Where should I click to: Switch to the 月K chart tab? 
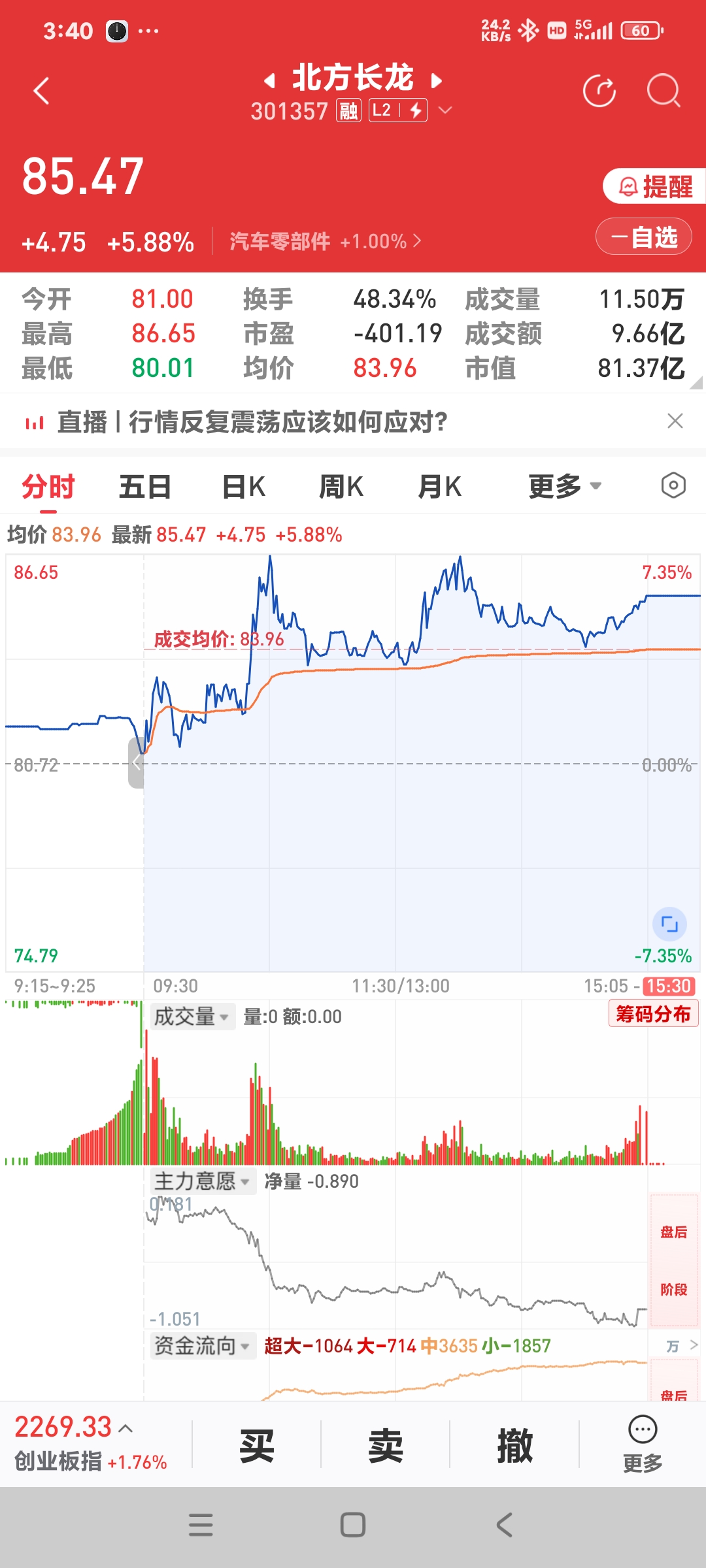tap(439, 487)
